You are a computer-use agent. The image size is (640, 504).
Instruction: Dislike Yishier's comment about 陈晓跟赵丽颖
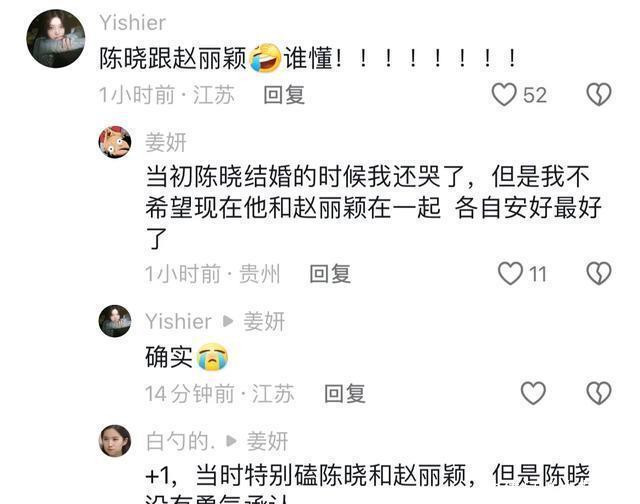coord(598,95)
